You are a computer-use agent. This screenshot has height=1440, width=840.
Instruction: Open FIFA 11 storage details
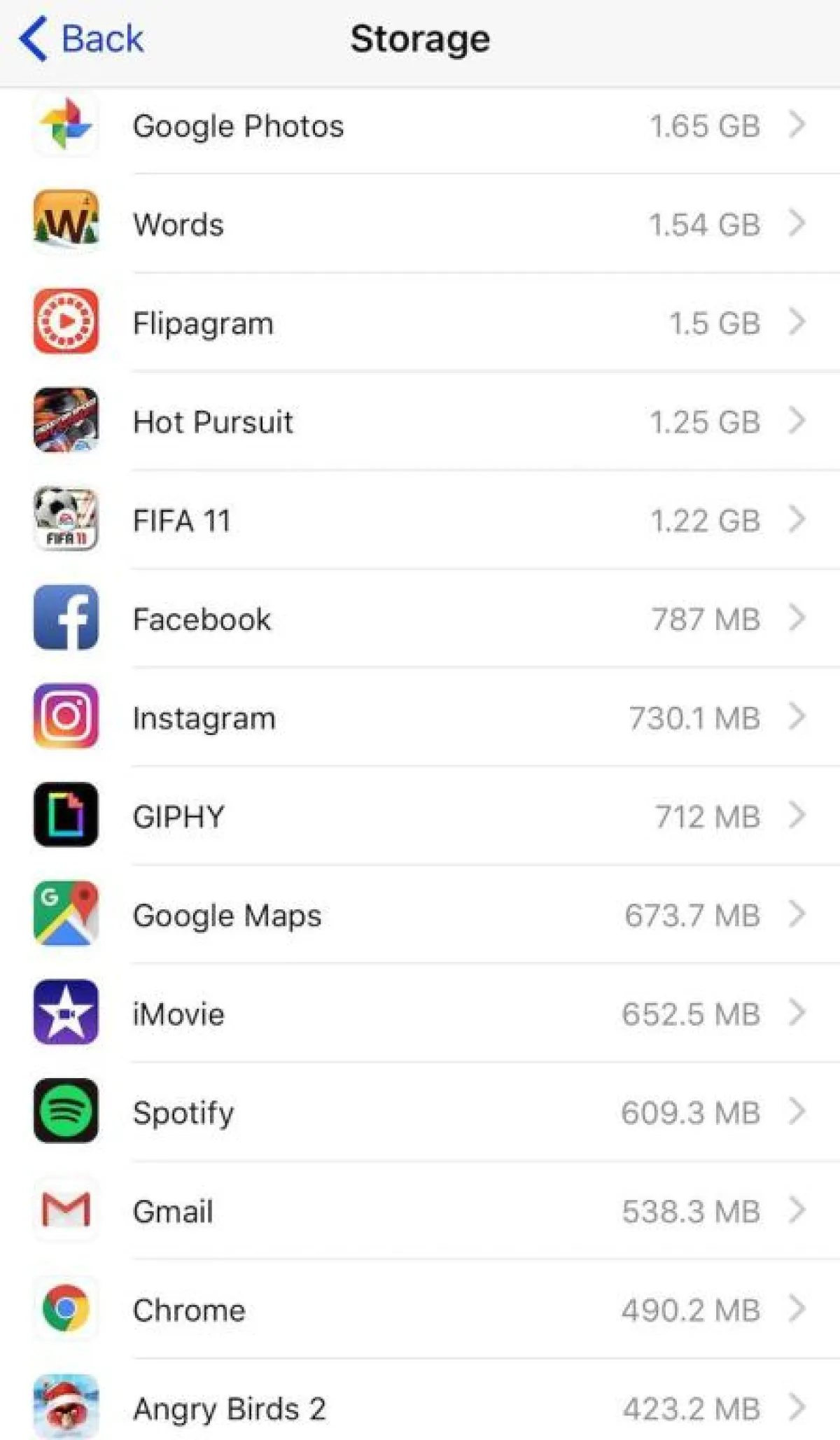pyautogui.click(x=420, y=521)
